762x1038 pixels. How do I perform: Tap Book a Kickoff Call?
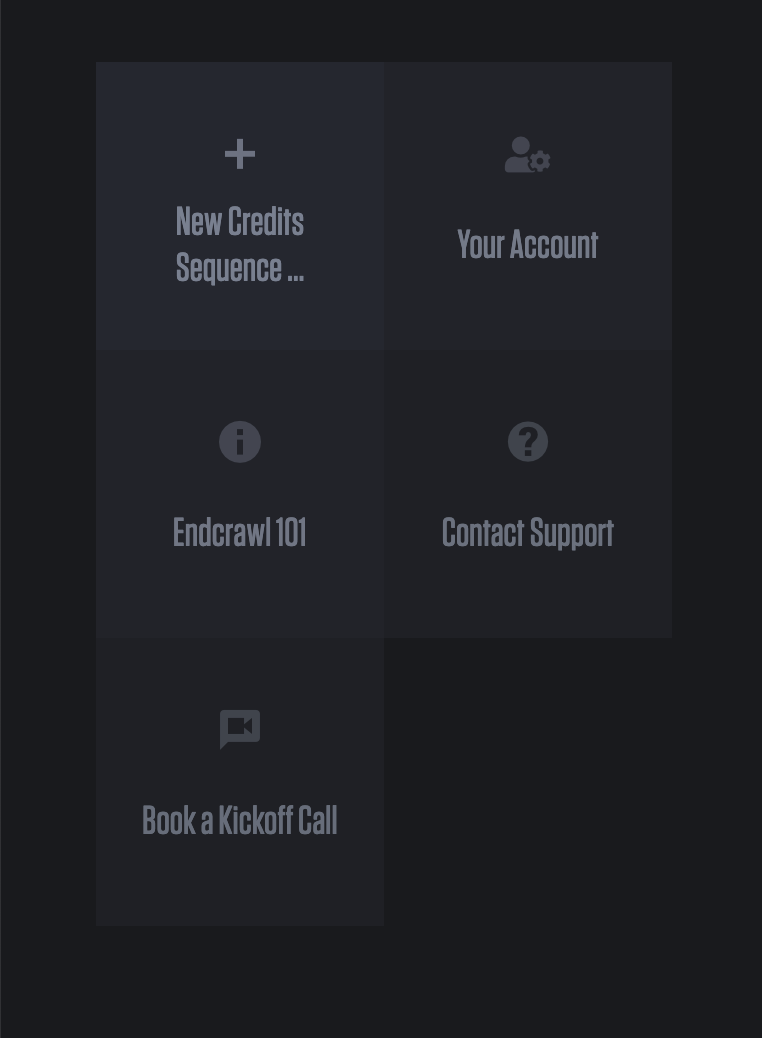240,782
